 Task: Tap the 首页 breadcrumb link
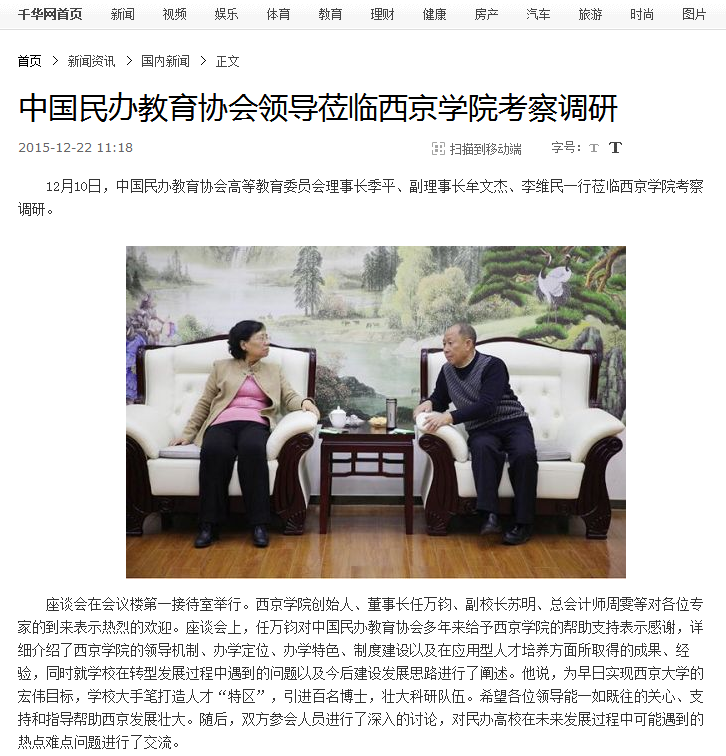click(x=30, y=61)
